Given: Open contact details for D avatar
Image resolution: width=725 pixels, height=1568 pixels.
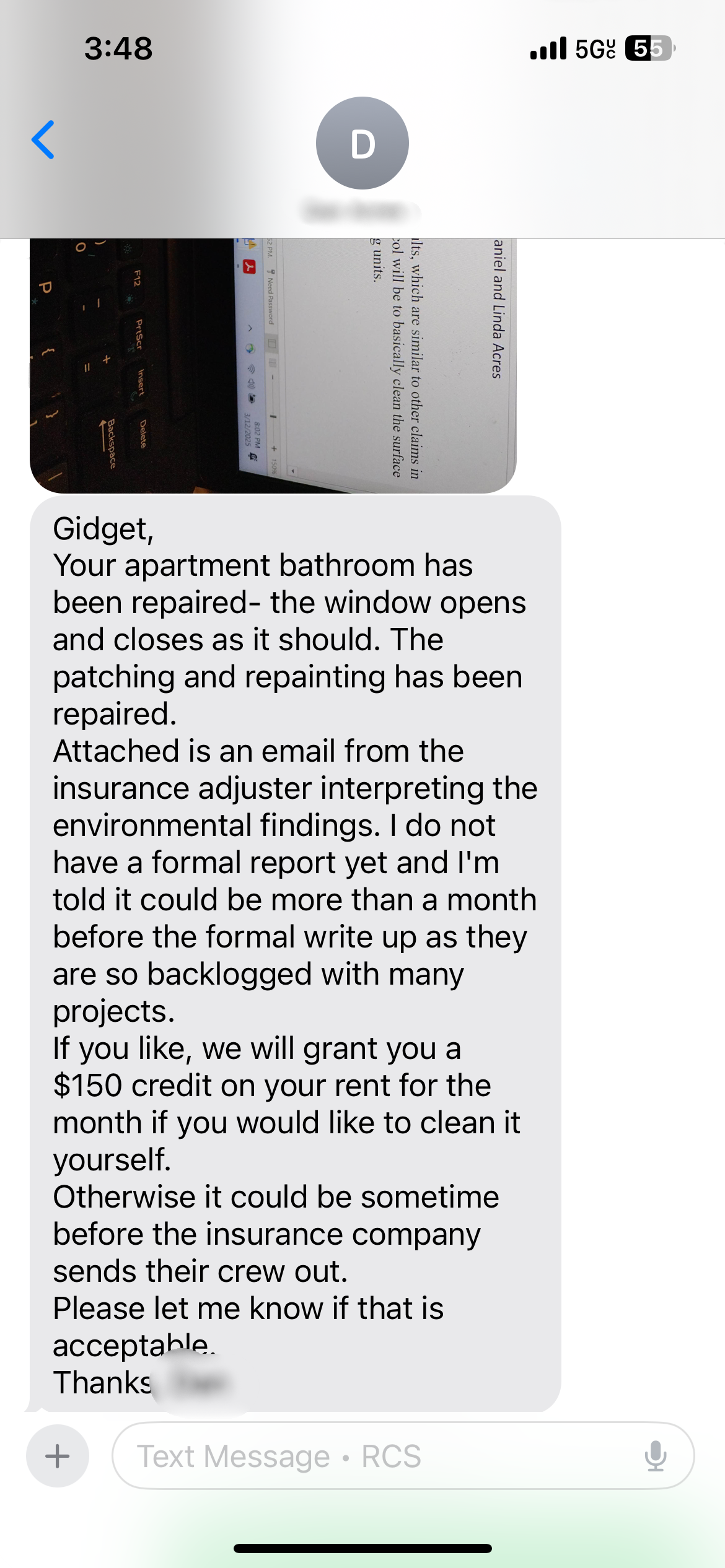Looking at the screenshot, I should tap(362, 144).
